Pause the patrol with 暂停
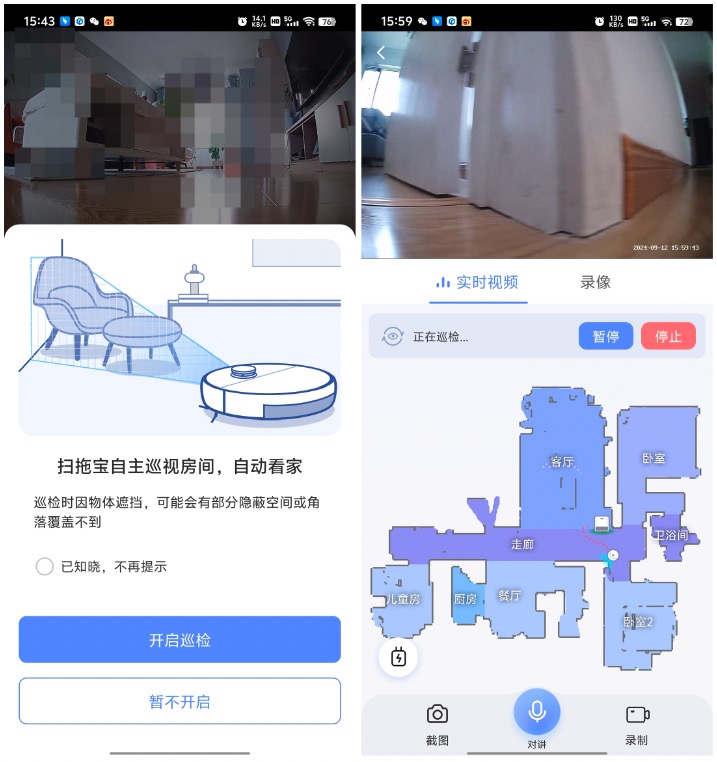This screenshot has width=717, height=762. 605,336
